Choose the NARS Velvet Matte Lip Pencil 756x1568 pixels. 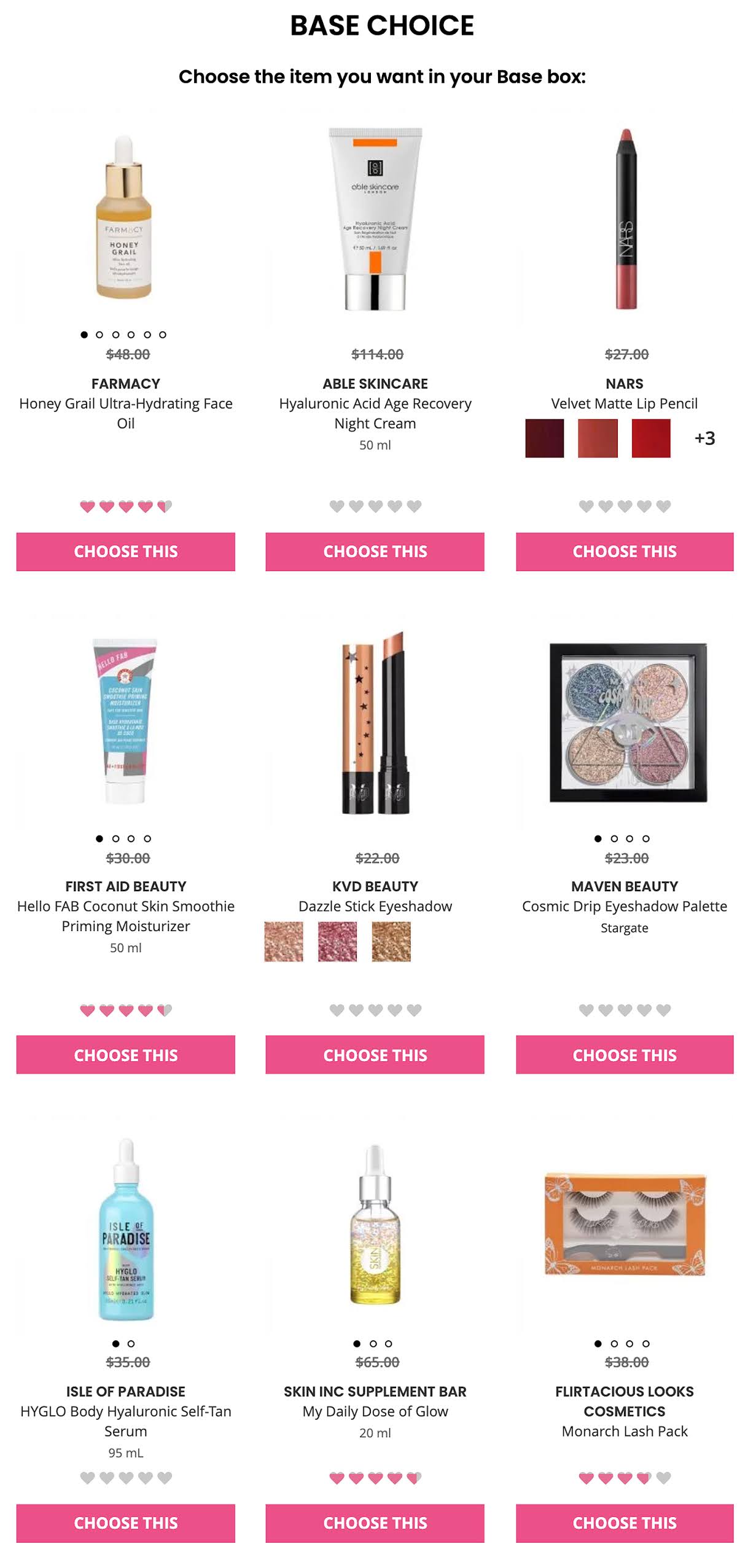click(x=624, y=551)
